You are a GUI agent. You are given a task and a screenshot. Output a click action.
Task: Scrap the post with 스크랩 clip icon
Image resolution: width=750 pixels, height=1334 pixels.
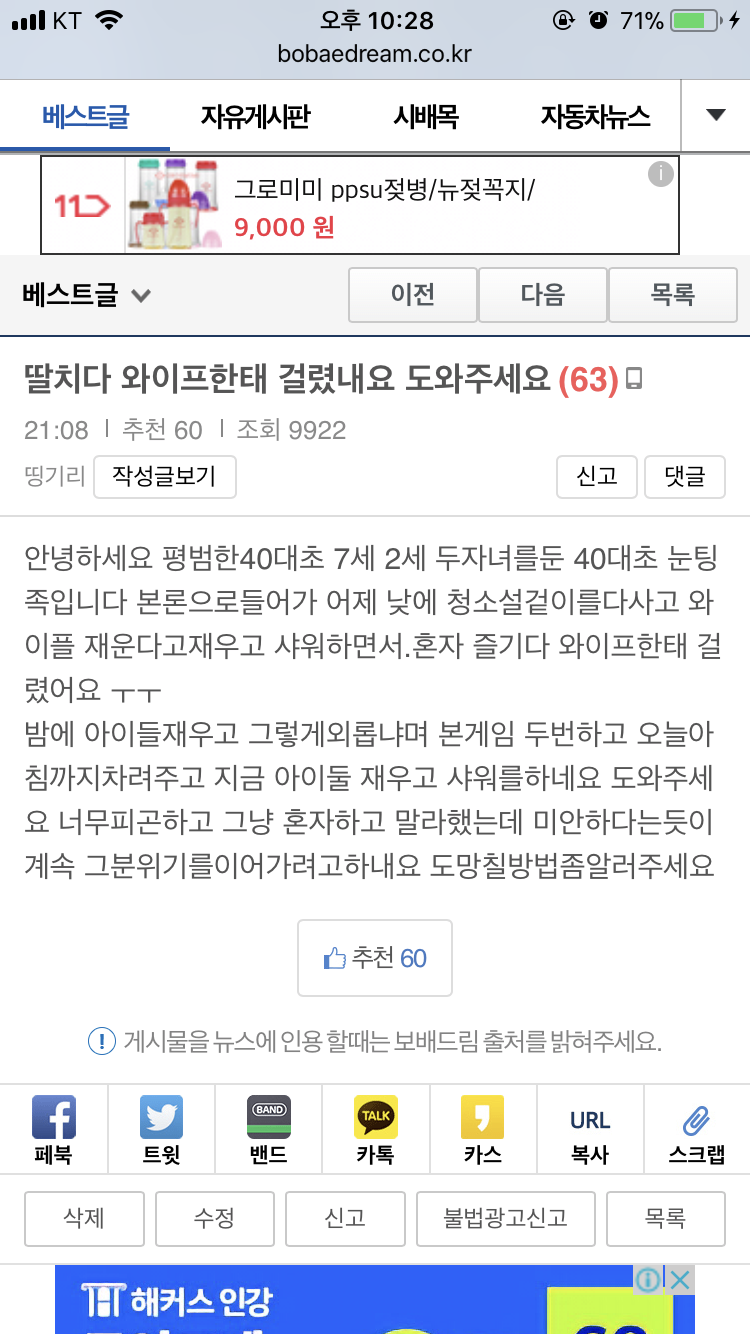[x=697, y=1130]
